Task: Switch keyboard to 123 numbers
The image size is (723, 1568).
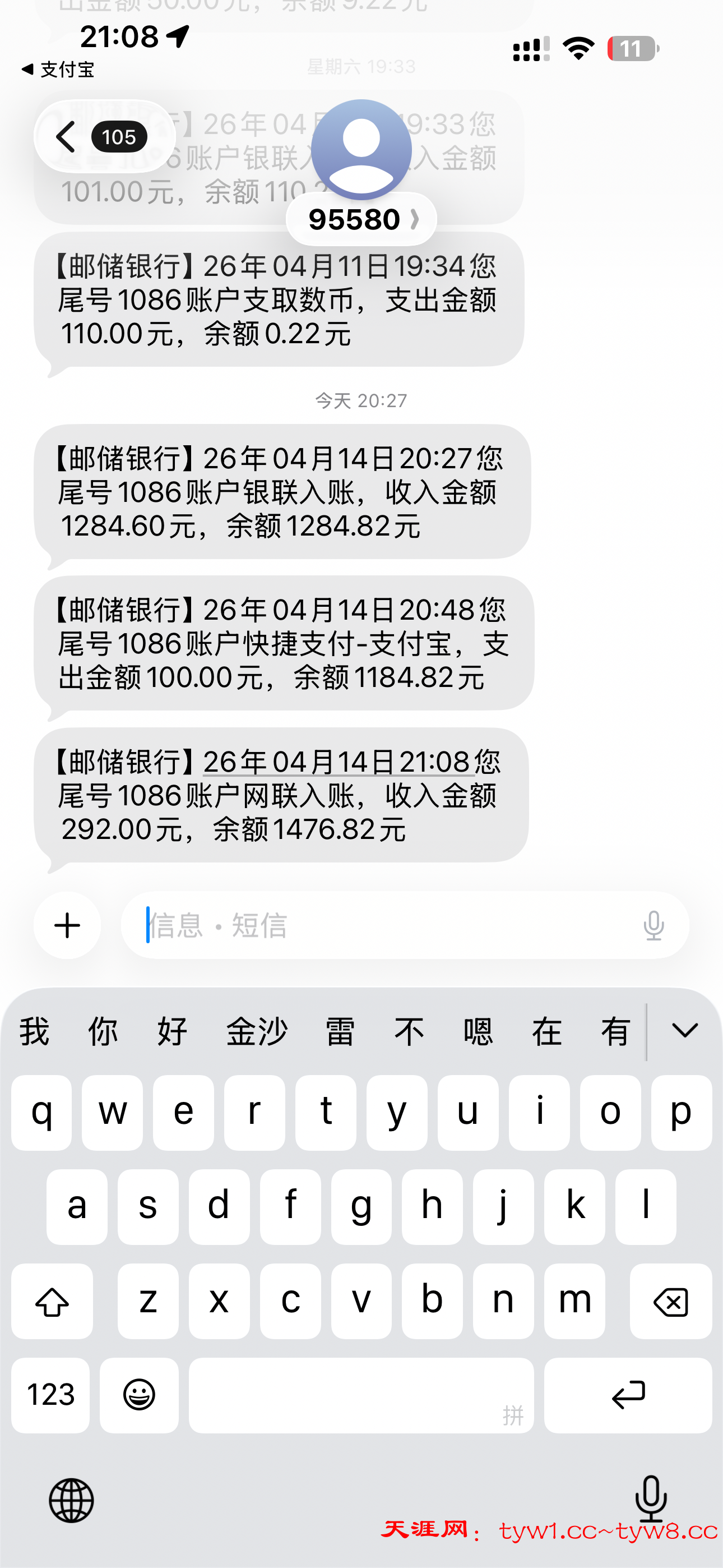Action: (x=50, y=1395)
